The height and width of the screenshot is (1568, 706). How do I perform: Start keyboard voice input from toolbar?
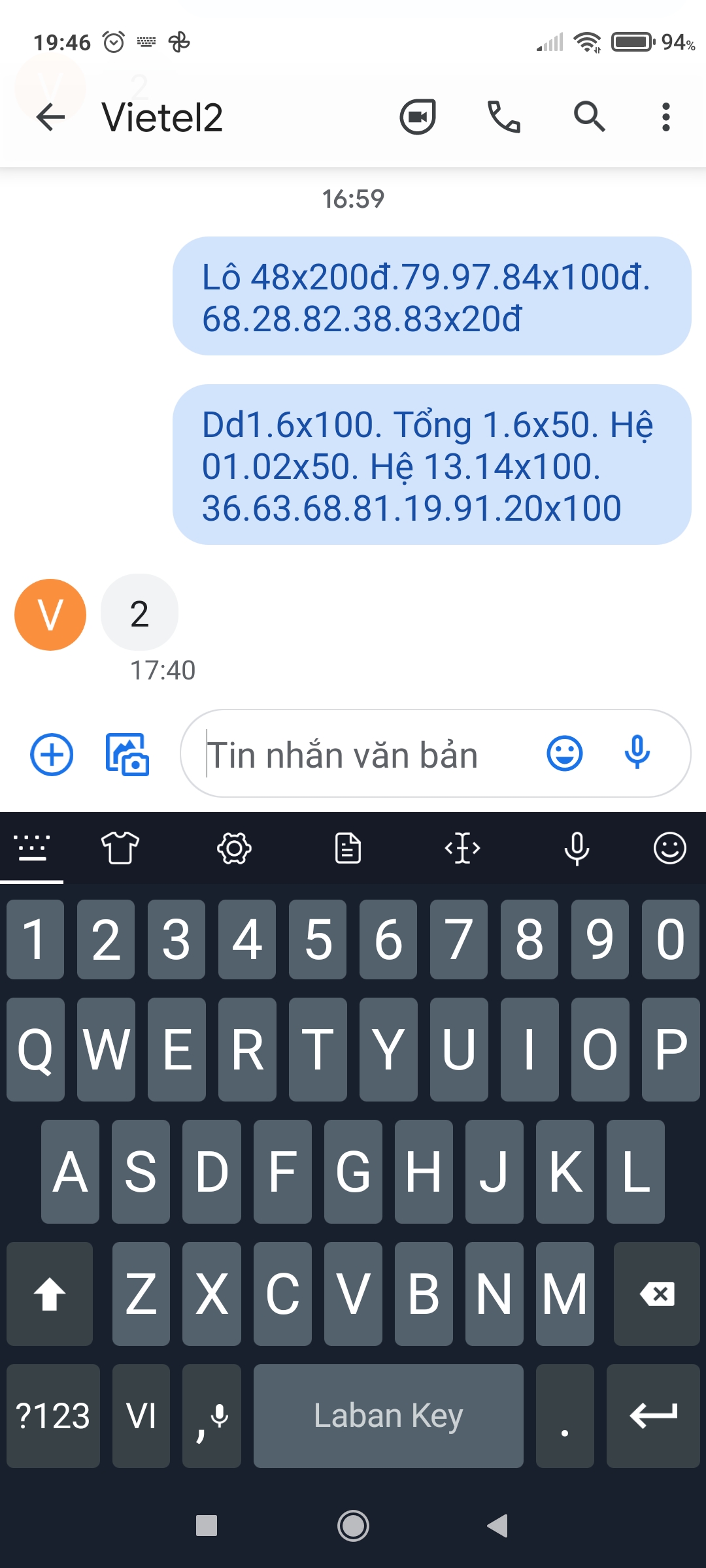[x=577, y=849]
